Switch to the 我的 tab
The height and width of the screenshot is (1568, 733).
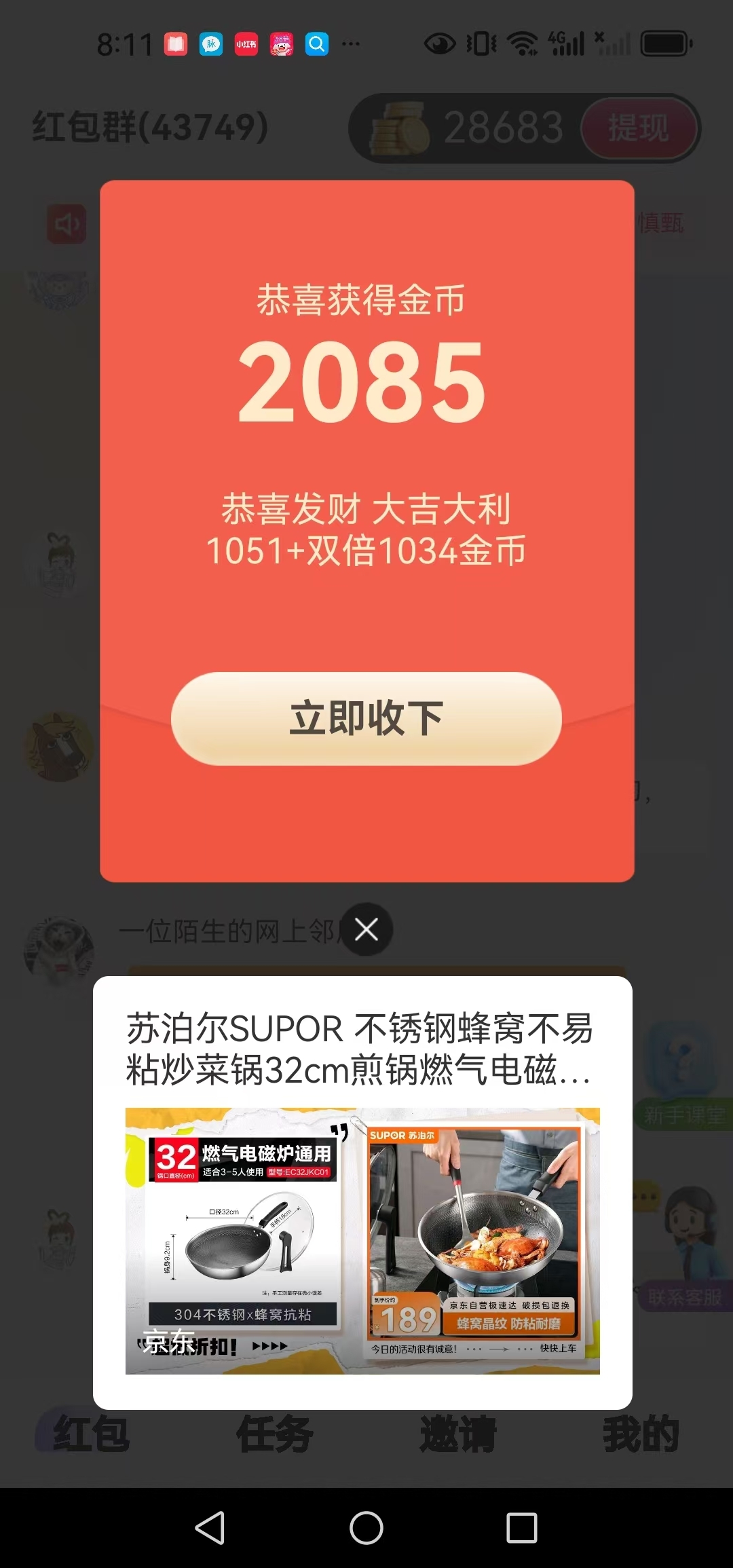click(x=641, y=1432)
